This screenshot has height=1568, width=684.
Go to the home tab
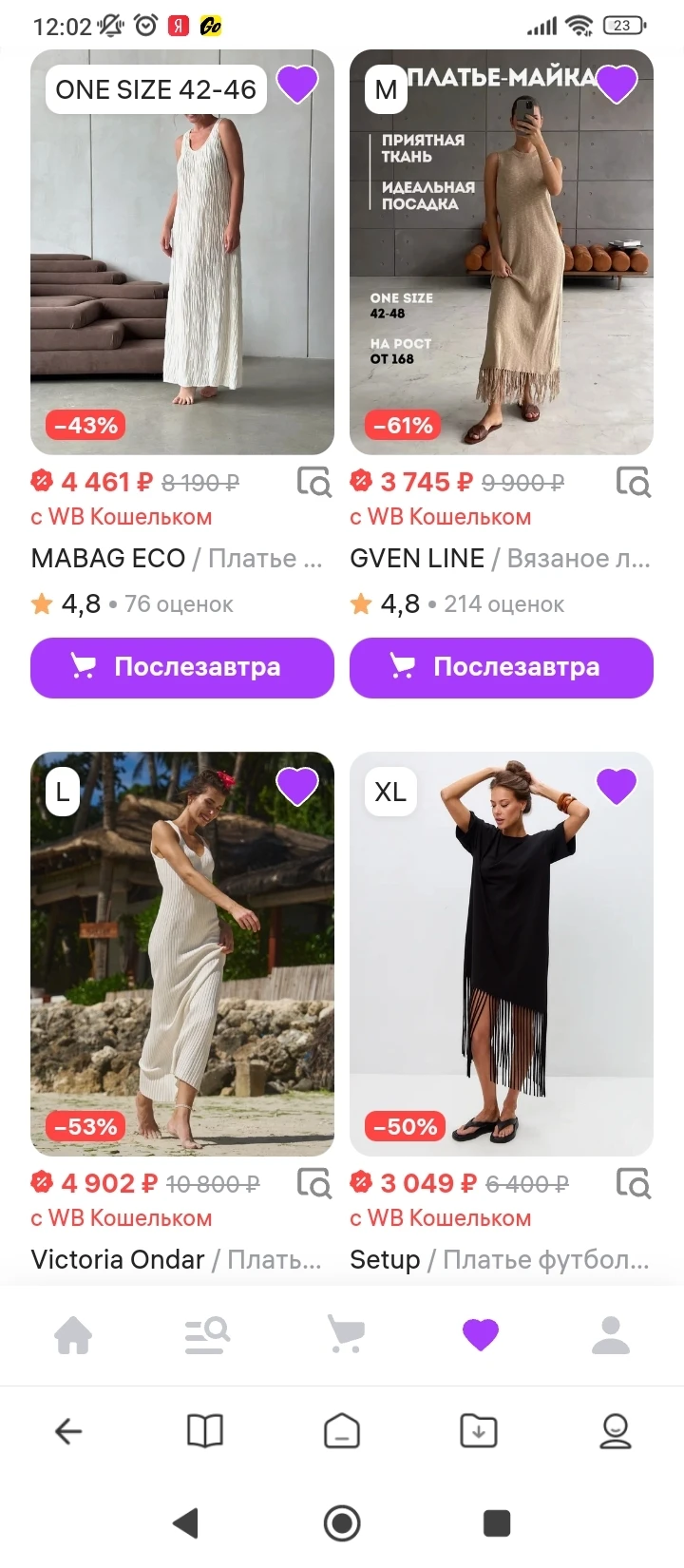click(73, 1335)
